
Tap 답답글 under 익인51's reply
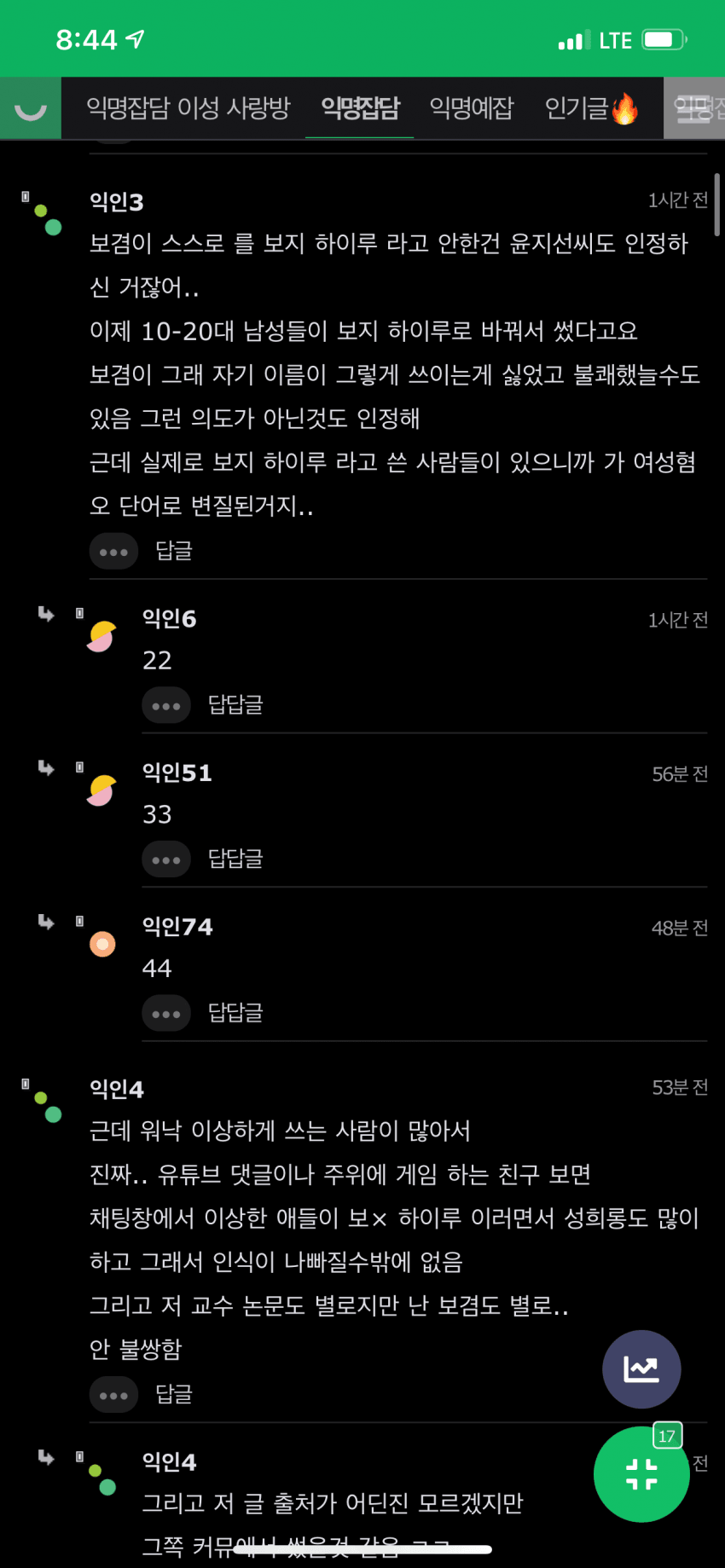pyautogui.click(x=235, y=859)
